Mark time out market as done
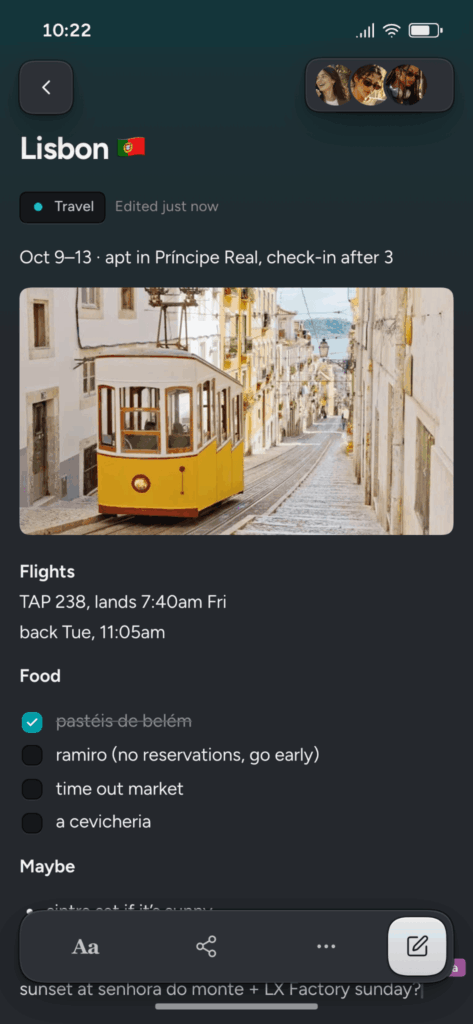Viewport: 473px width, 1024px height. click(x=32, y=789)
